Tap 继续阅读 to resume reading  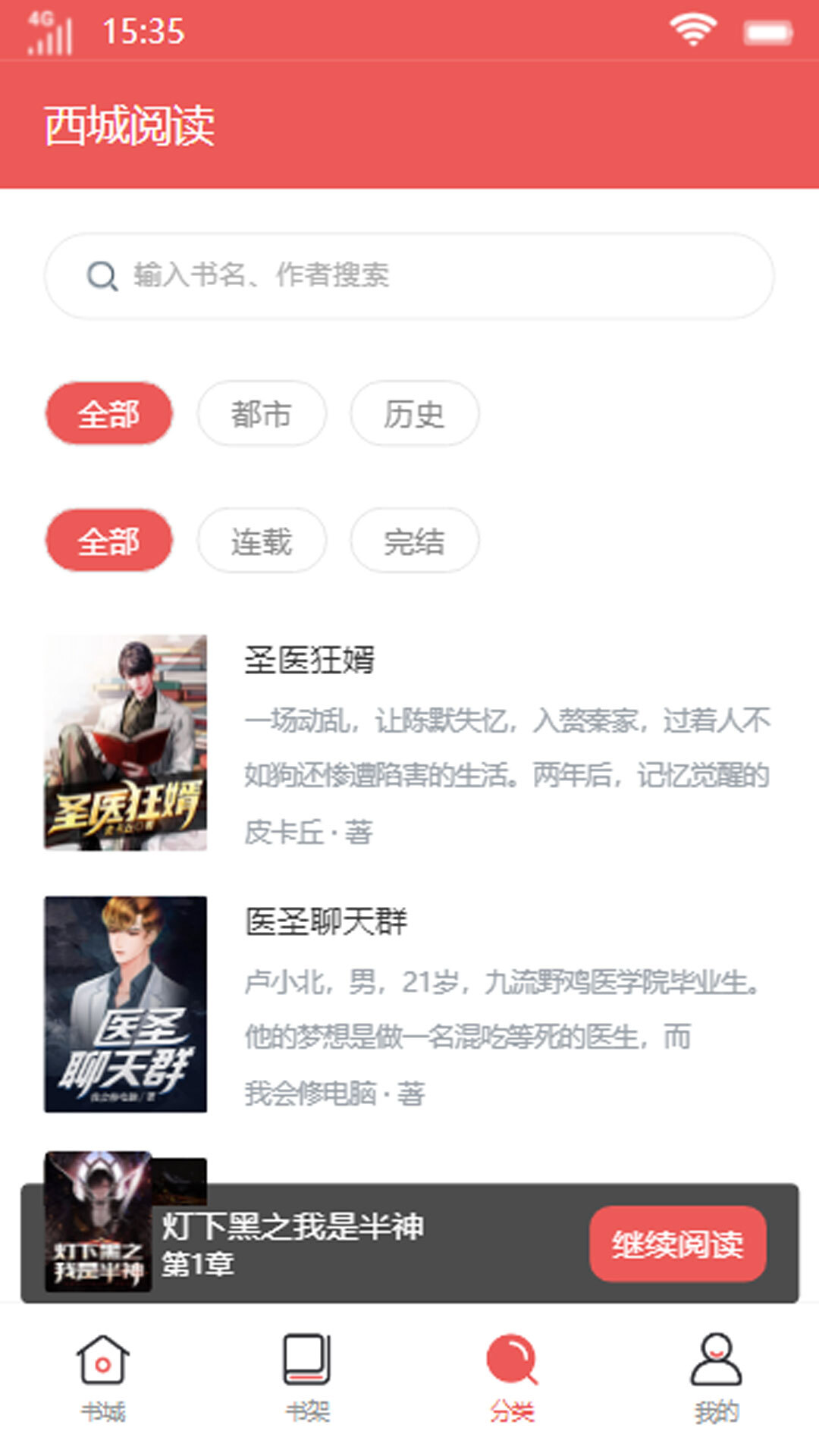678,1244
